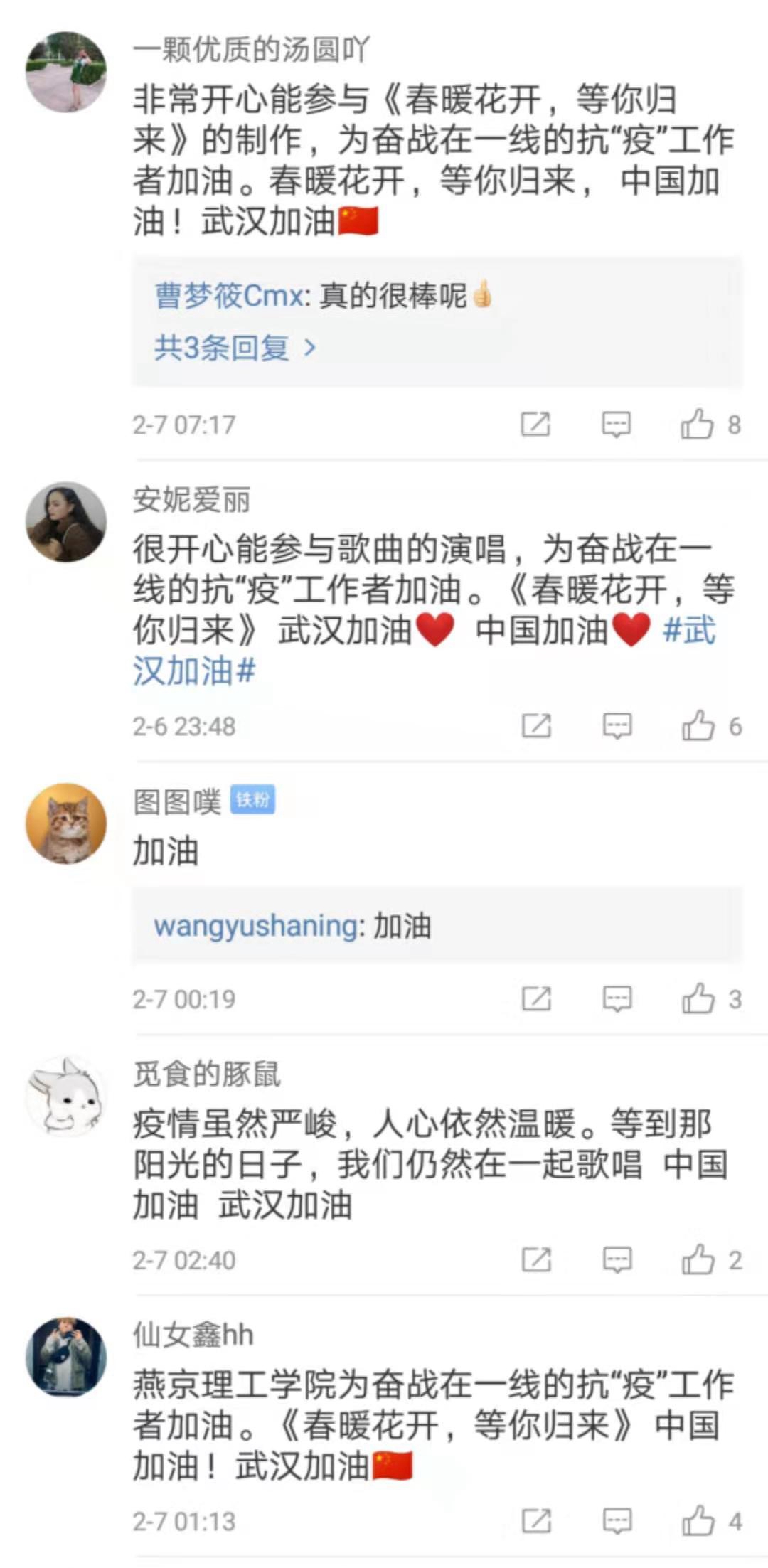Like 觅食的豚鼠's comment

pyautogui.click(x=698, y=1260)
